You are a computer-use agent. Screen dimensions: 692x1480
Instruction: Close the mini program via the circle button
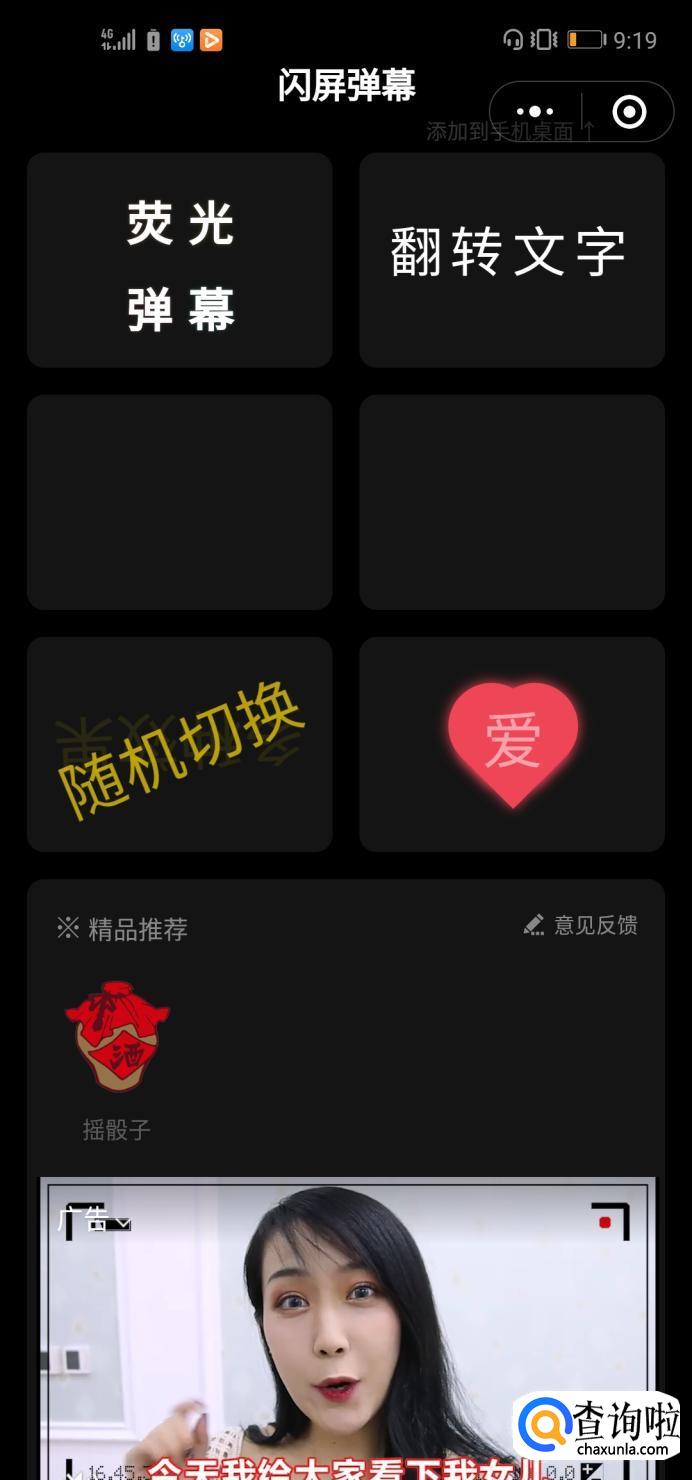point(628,112)
